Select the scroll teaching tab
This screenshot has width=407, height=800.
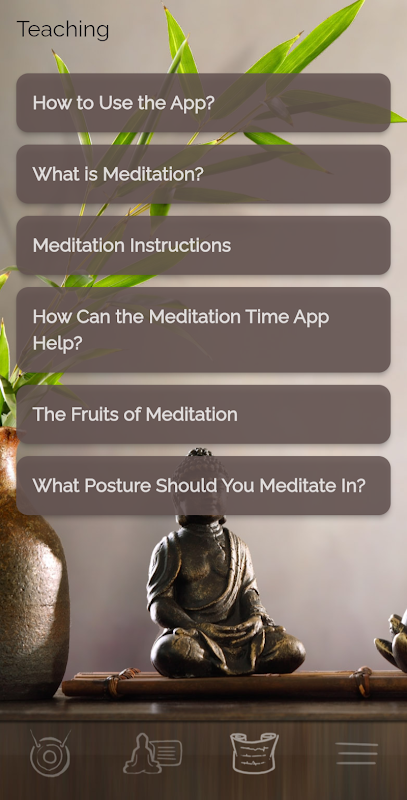click(x=254, y=753)
